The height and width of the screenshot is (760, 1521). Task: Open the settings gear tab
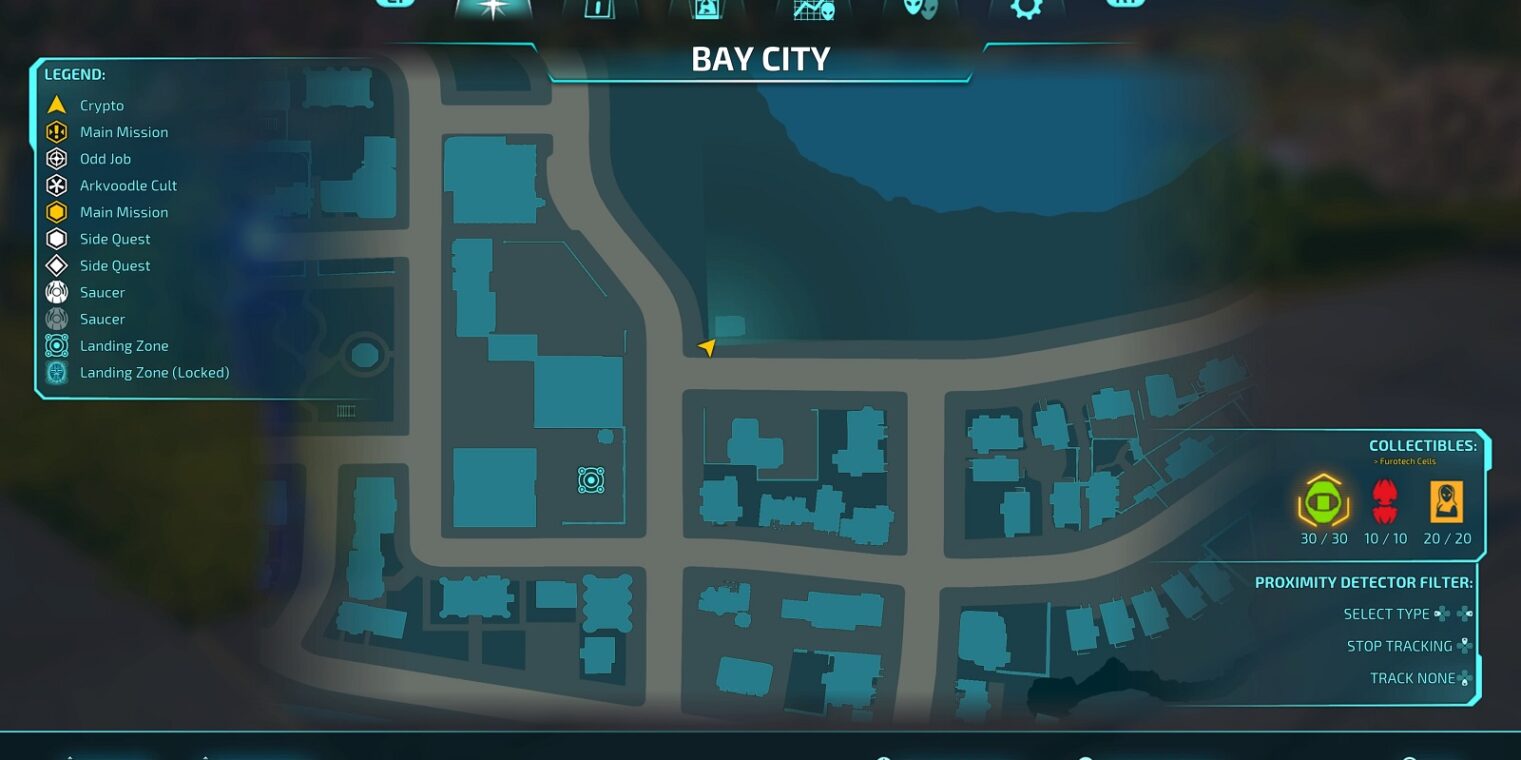1026,8
